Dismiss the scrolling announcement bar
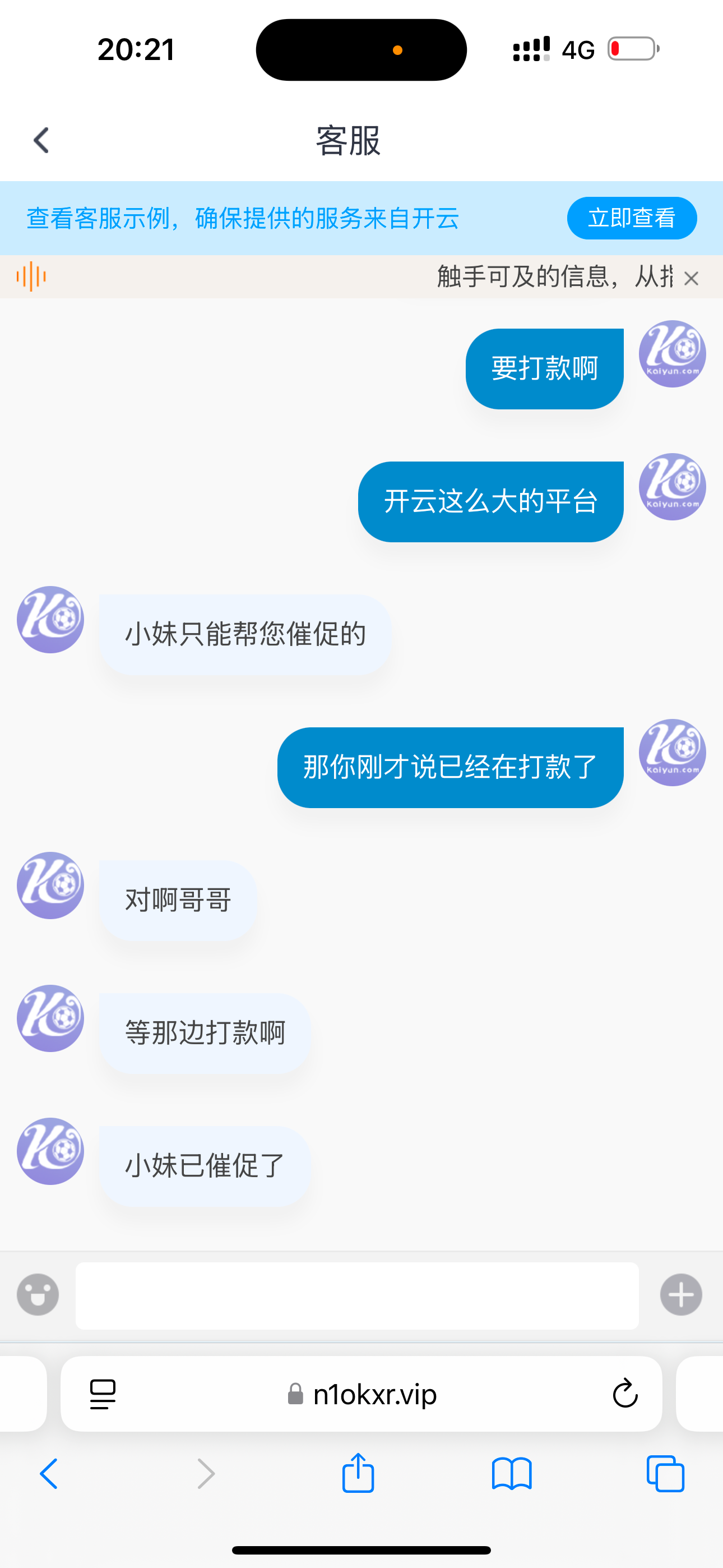723x1568 pixels. (x=690, y=278)
